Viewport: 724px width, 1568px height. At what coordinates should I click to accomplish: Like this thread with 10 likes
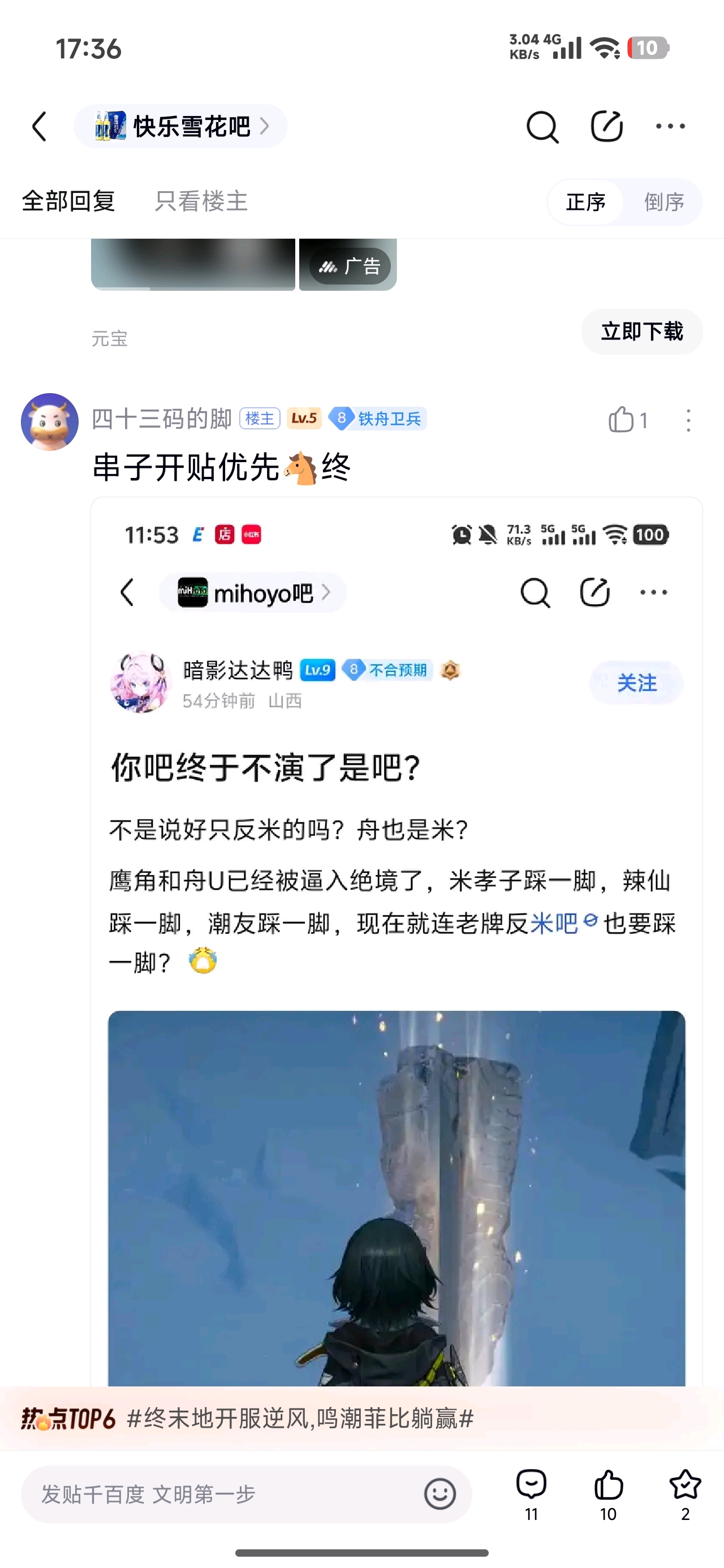(608, 1493)
